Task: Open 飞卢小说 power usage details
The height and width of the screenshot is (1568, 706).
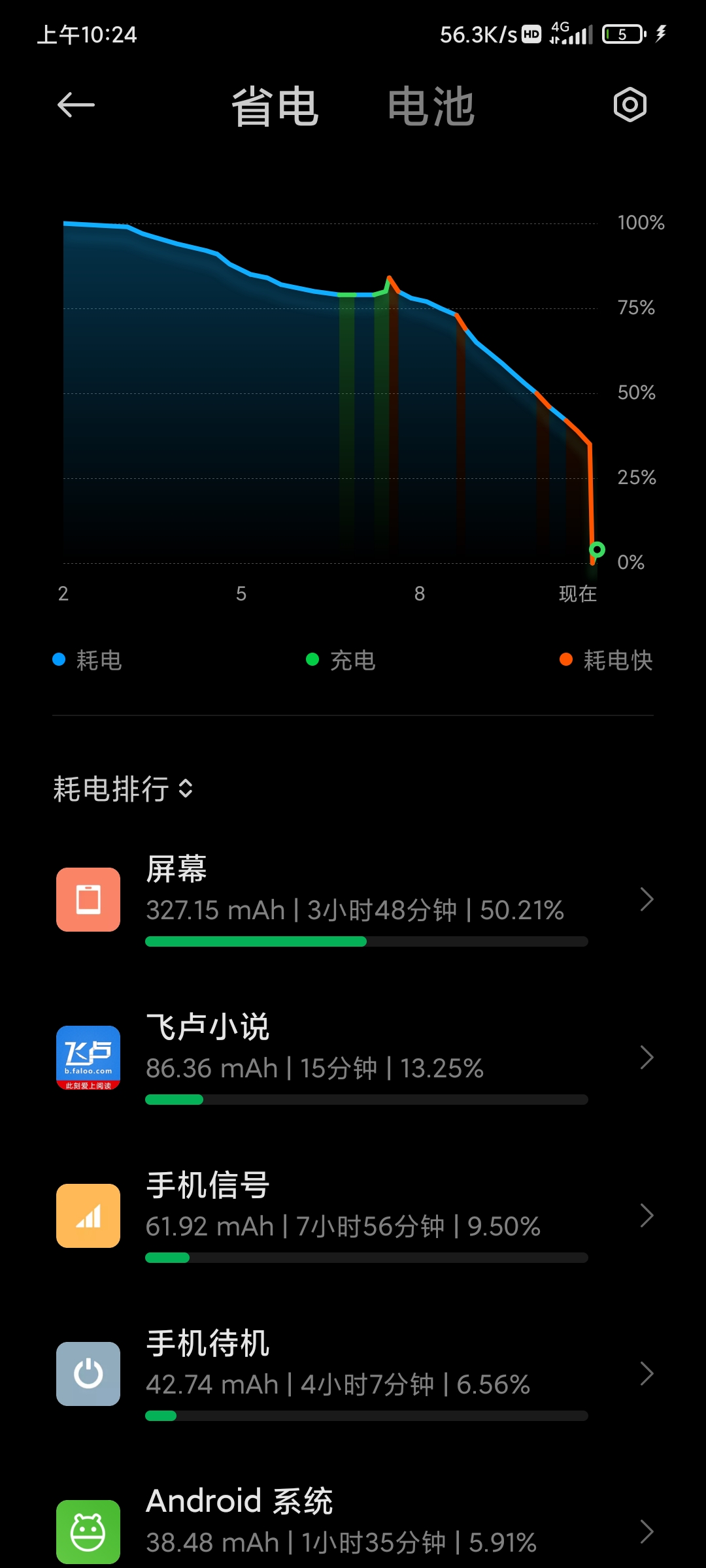Action: (353, 1058)
